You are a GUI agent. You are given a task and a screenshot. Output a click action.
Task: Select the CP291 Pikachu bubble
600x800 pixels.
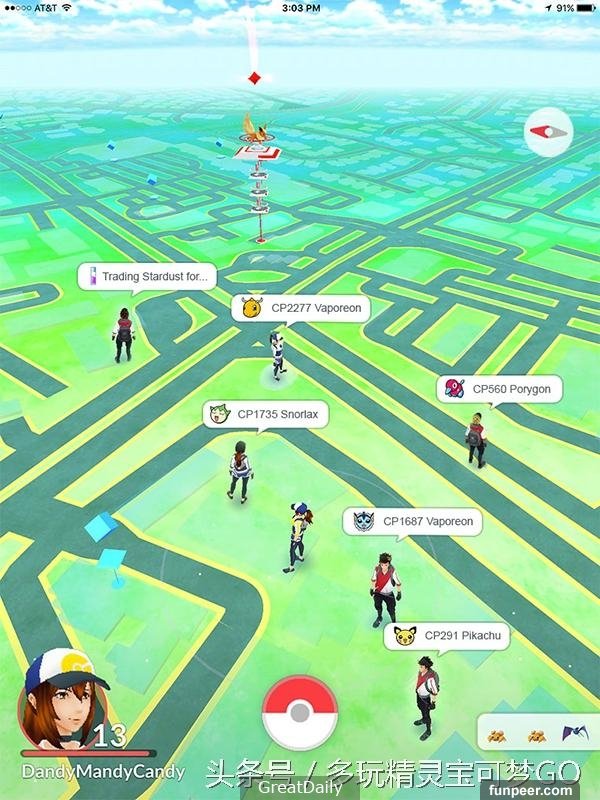(x=446, y=635)
